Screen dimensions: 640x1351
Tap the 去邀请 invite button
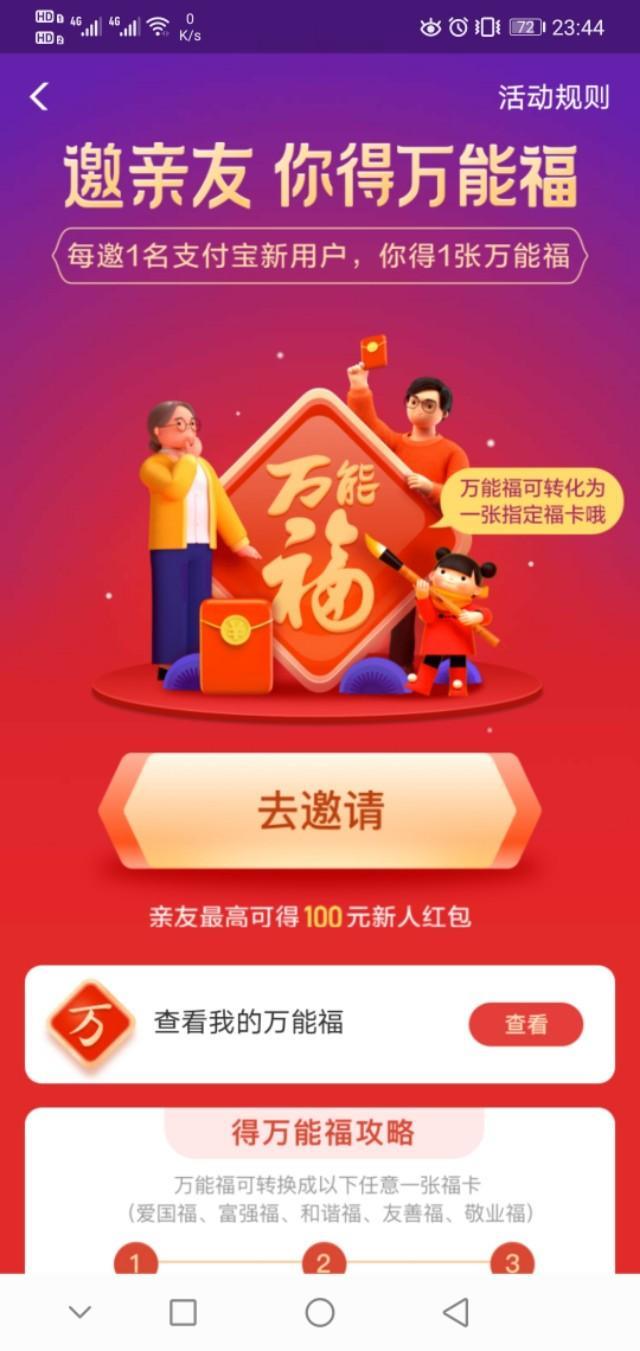[x=320, y=811]
